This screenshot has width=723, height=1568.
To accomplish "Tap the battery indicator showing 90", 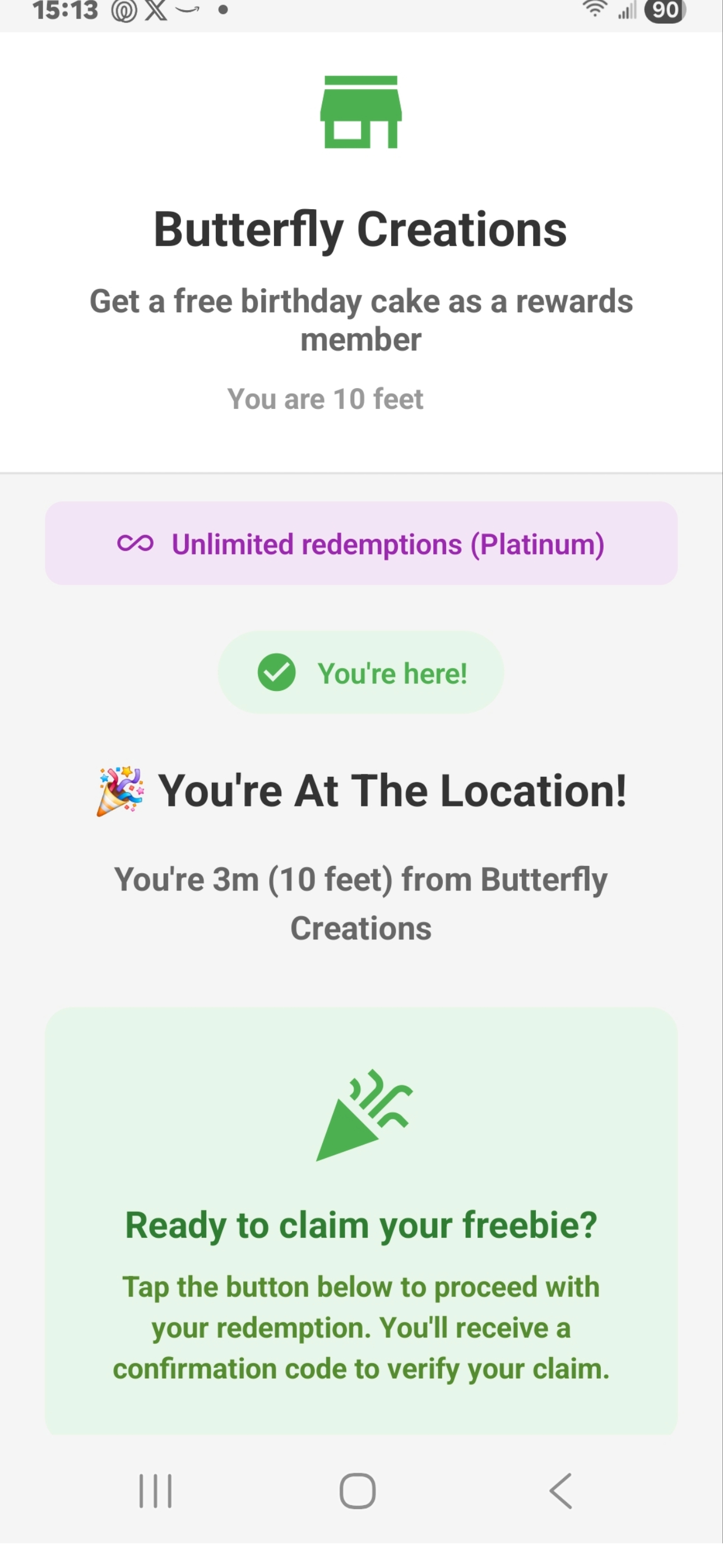I will 665,12.
